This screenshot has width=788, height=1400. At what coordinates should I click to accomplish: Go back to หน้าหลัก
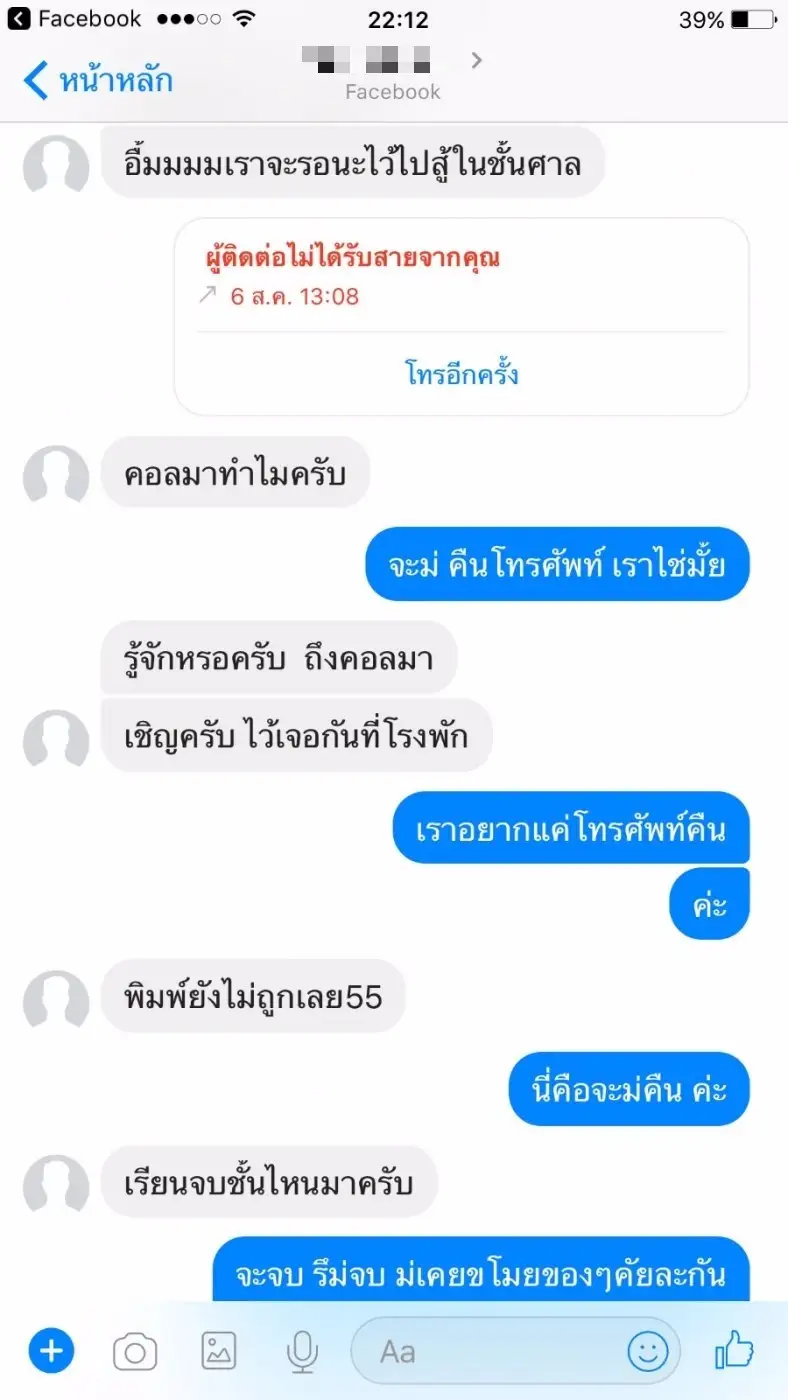tap(98, 80)
